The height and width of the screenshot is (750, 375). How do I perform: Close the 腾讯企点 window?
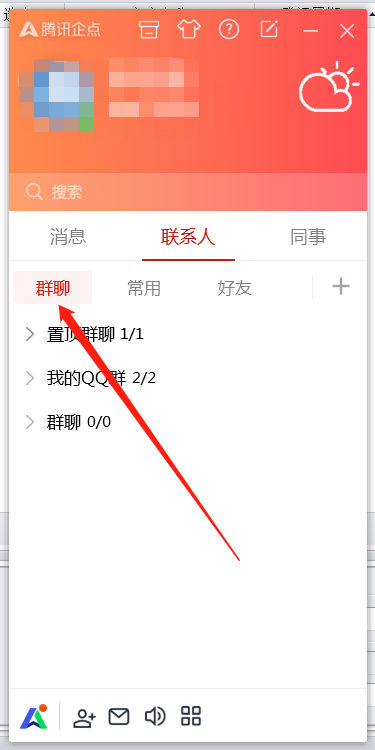pyautogui.click(x=347, y=32)
